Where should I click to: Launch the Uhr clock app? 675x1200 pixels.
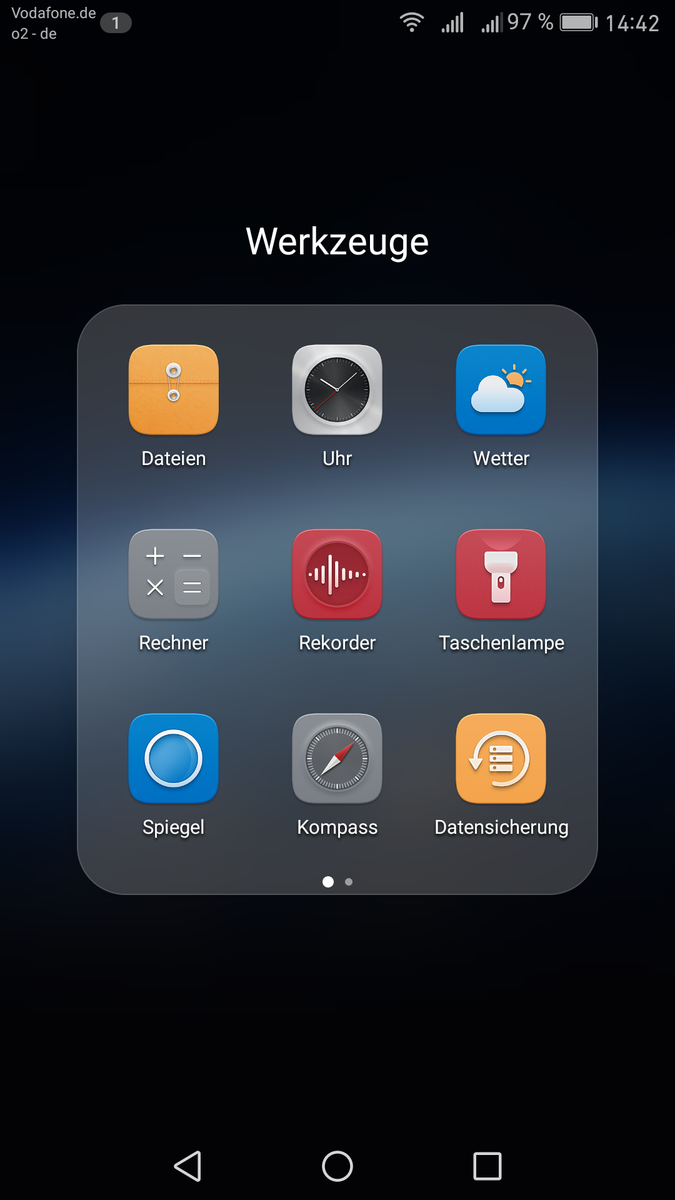pyautogui.click(x=337, y=390)
